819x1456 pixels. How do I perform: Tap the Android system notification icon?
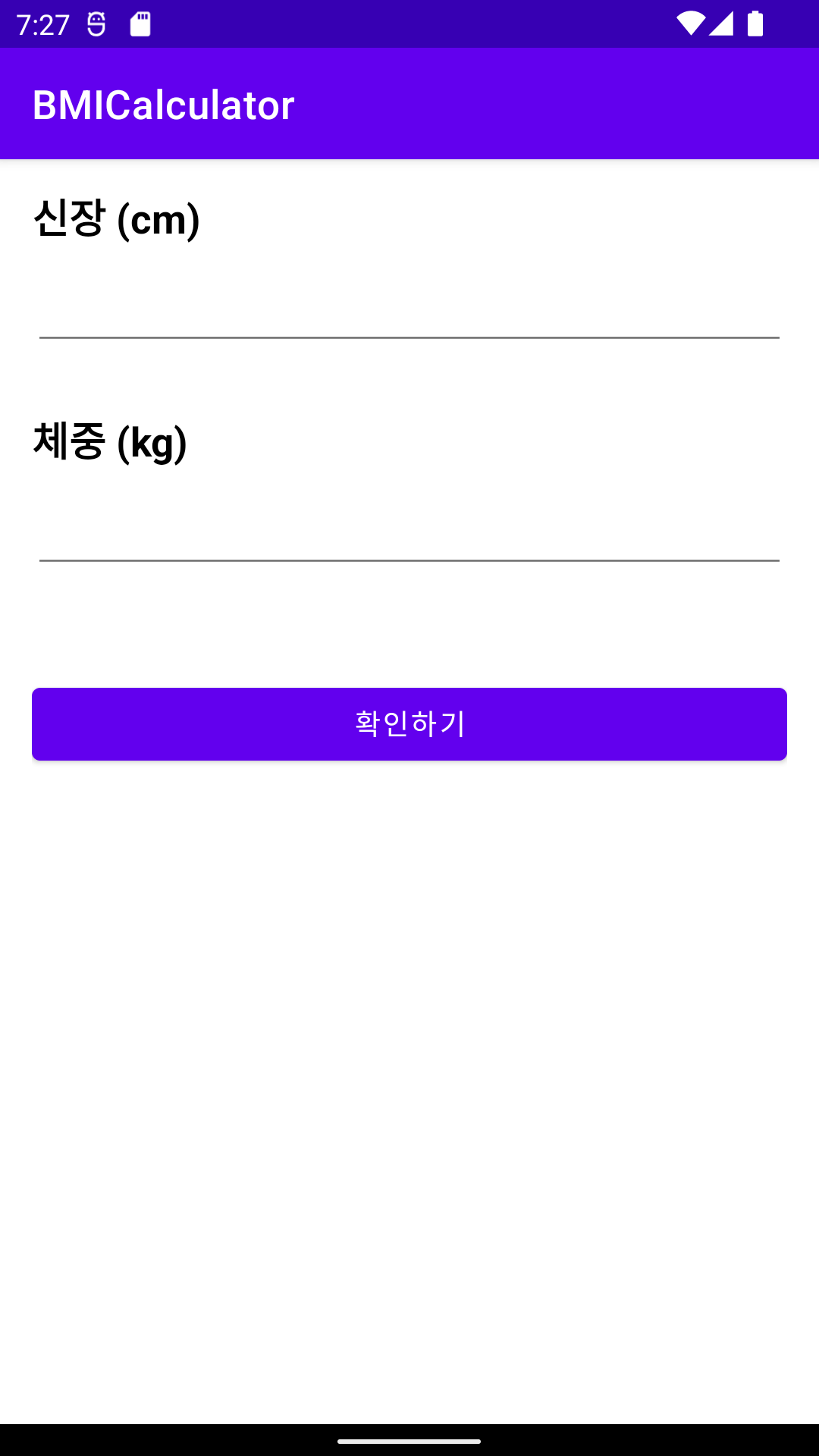click(x=95, y=23)
